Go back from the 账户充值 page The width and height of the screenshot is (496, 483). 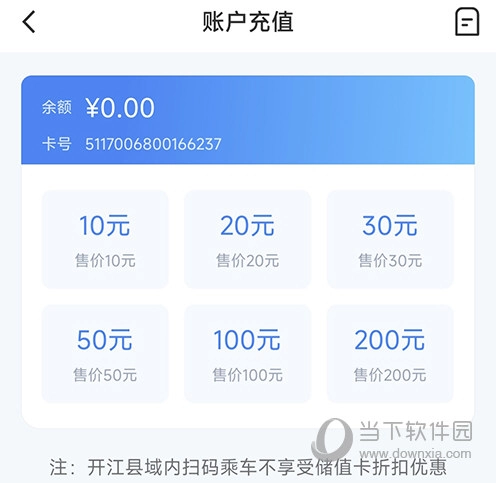pyautogui.click(x=29, y=22)
